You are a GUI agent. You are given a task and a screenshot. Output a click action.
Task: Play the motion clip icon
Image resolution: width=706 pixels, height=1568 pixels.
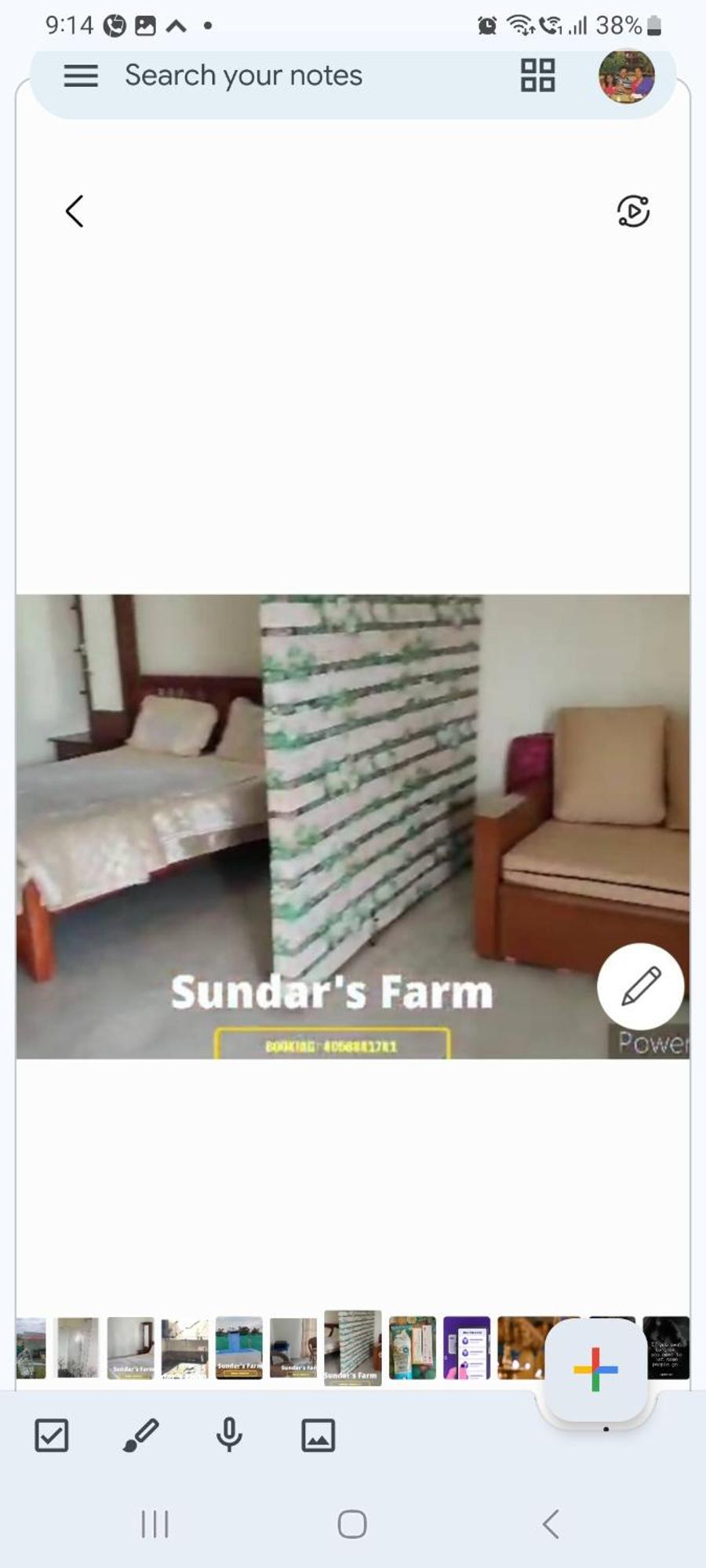[633, 211]
